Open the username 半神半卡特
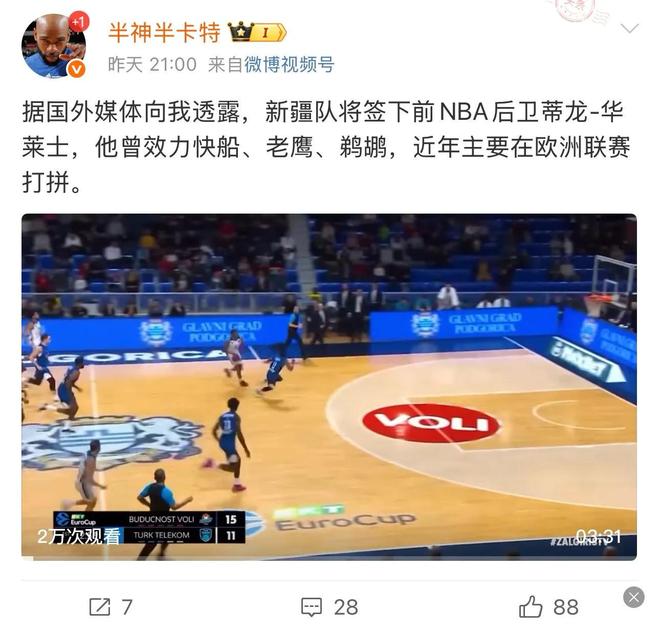 coord(164,32)
